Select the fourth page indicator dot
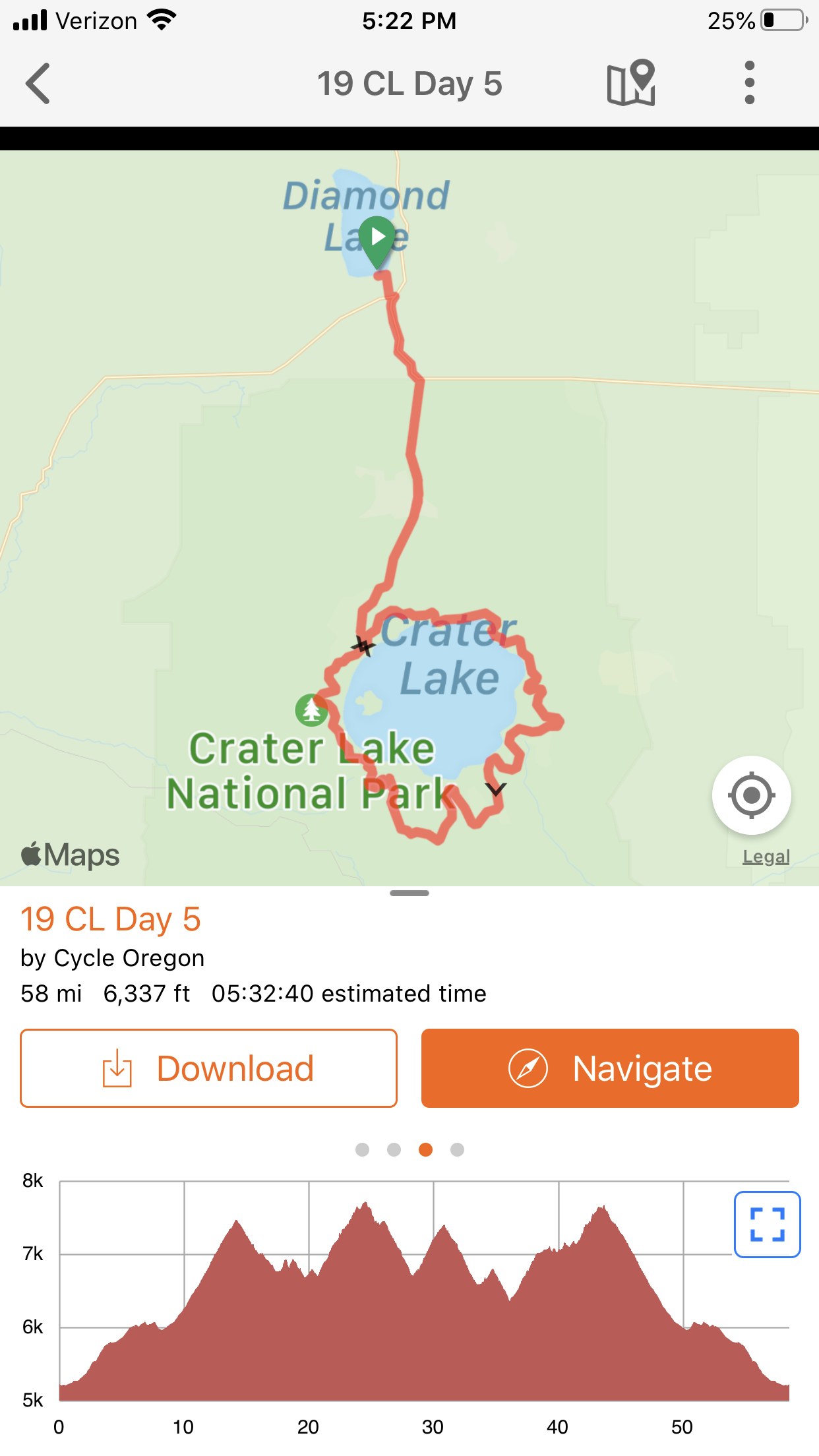The image size is (819, 1456). point(458,1149)
